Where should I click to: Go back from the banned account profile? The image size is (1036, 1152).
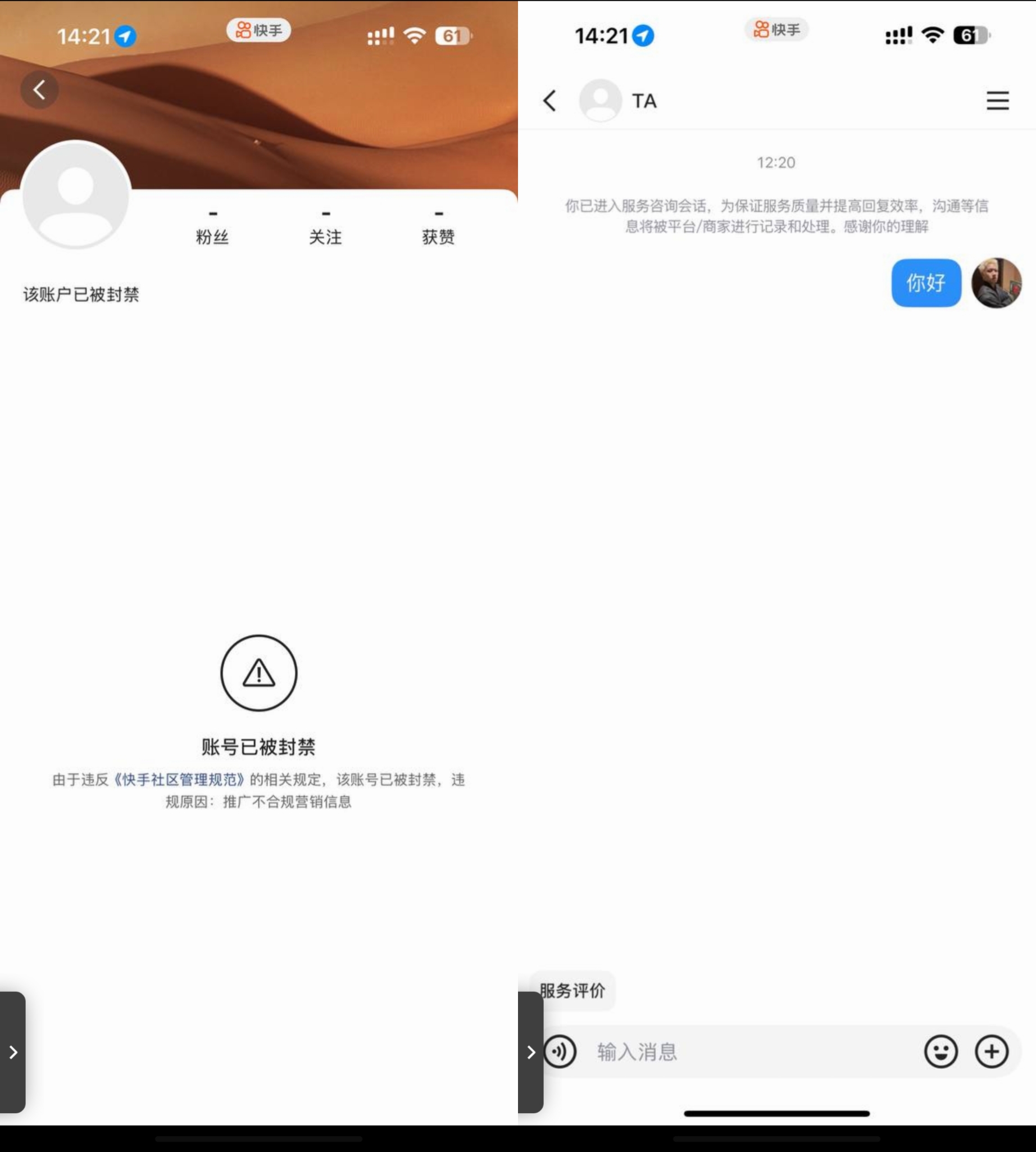click(39, 90)
